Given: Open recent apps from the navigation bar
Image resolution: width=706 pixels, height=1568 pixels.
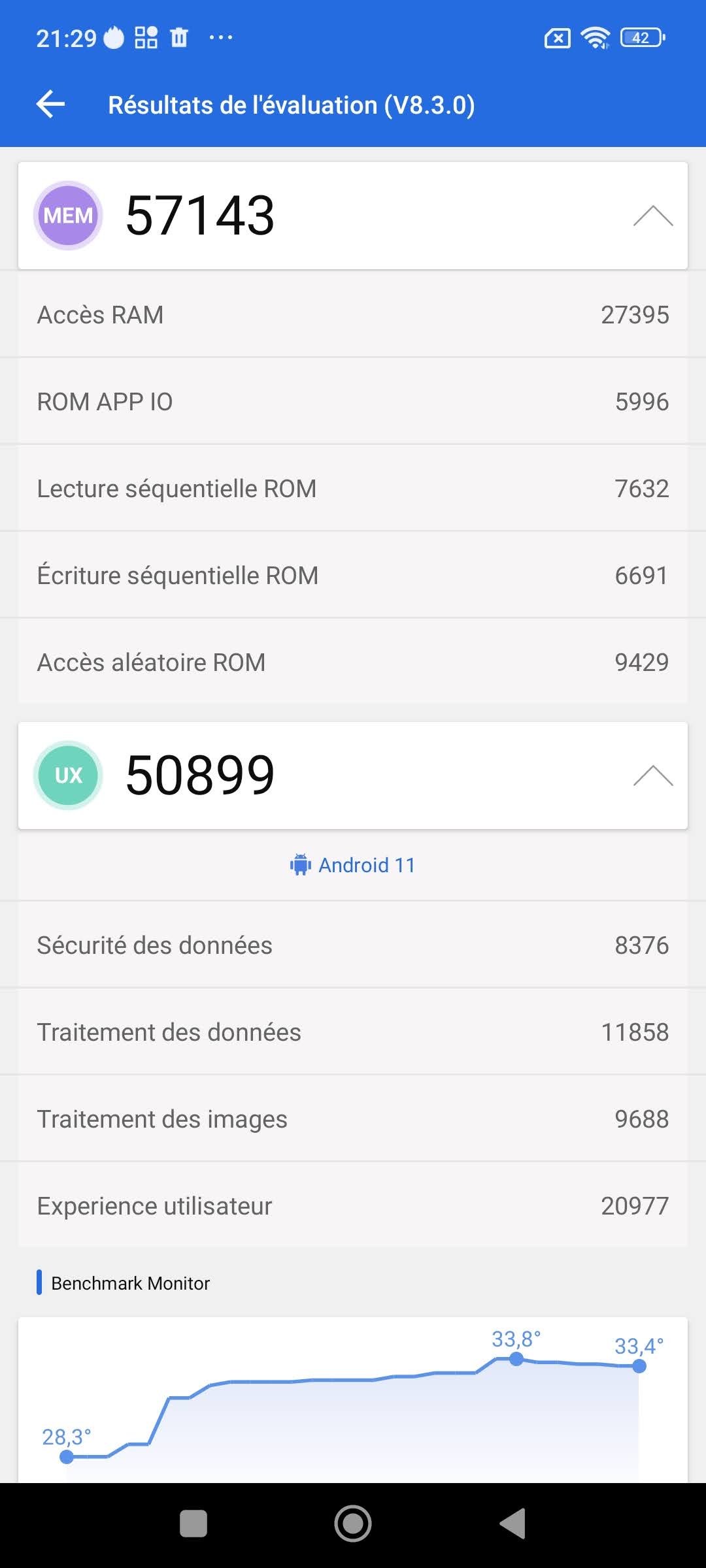Looking at the screenshot, I should click(193, 1524).
